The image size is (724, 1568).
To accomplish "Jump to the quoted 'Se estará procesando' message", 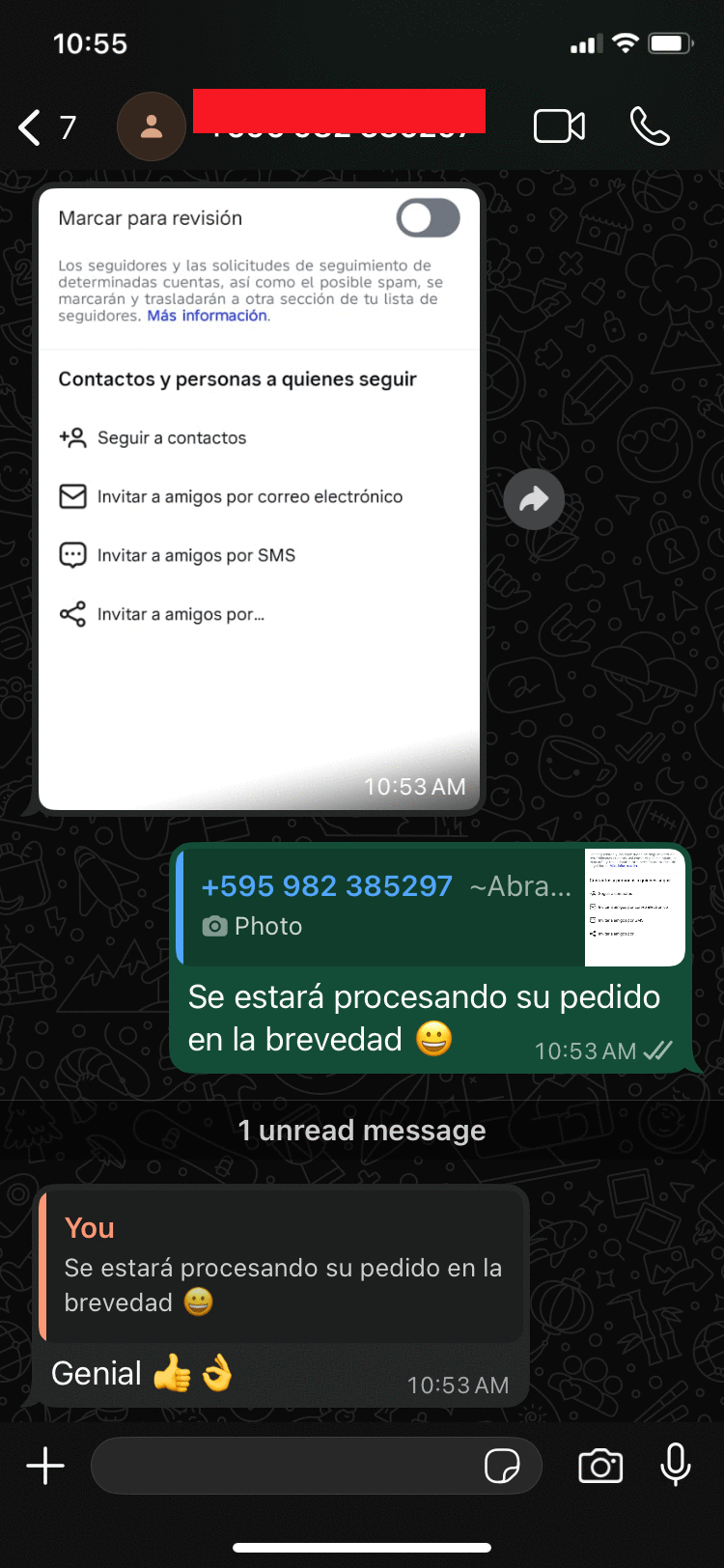I will pos(282,1267).
